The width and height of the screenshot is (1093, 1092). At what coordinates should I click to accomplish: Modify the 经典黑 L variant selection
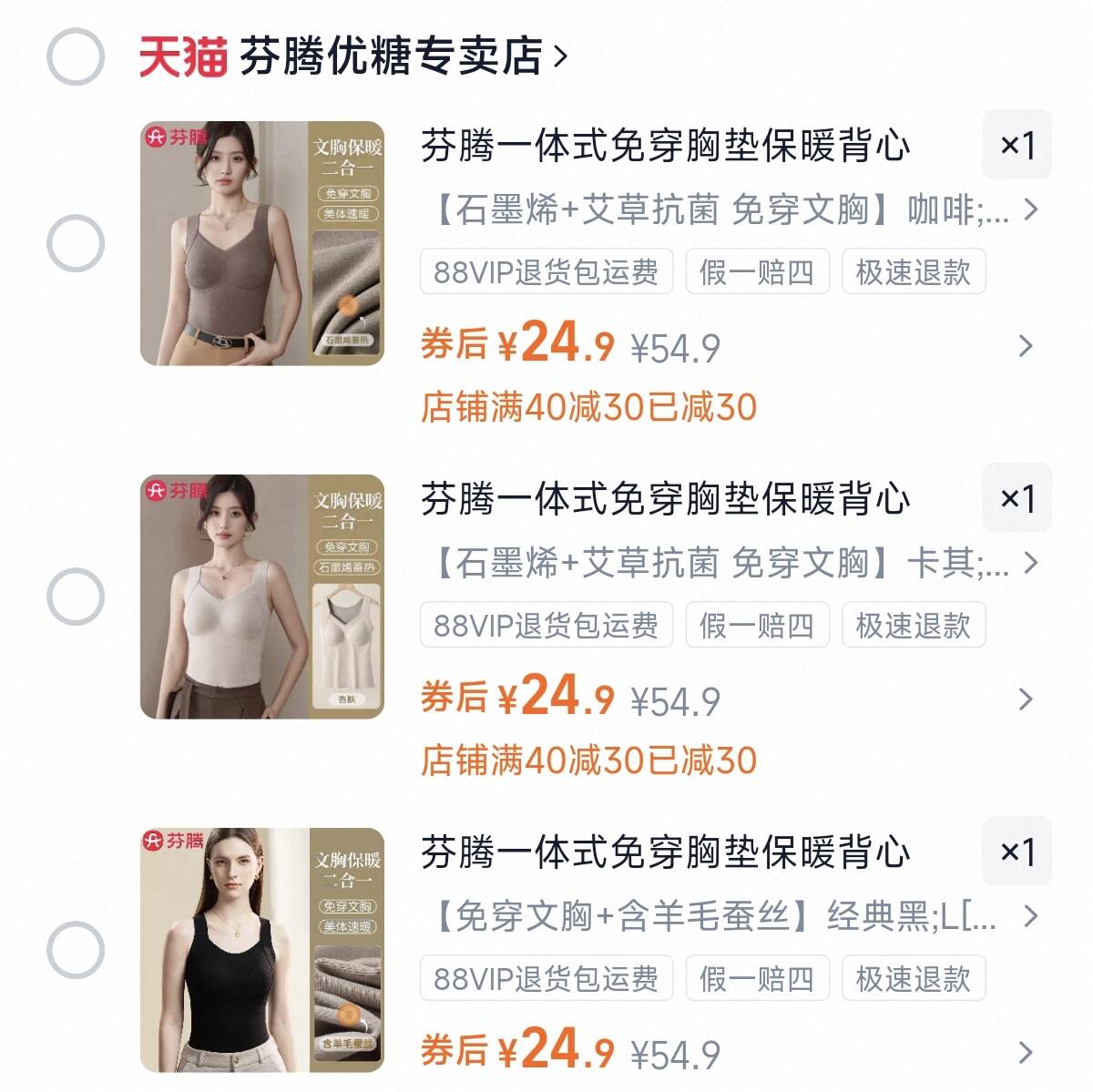(x=729, y=917)
